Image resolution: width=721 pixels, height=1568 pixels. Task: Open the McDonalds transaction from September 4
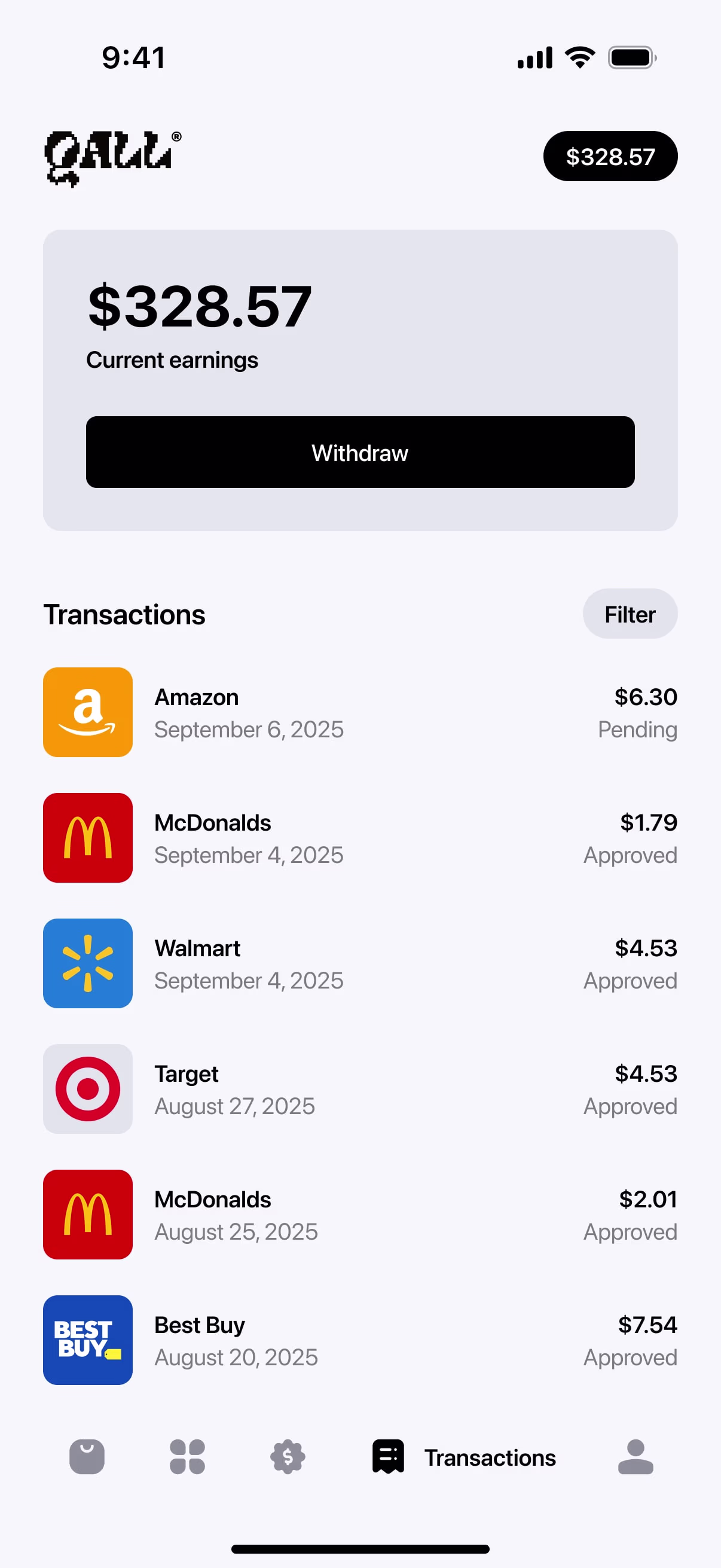[x=360, y=838]
